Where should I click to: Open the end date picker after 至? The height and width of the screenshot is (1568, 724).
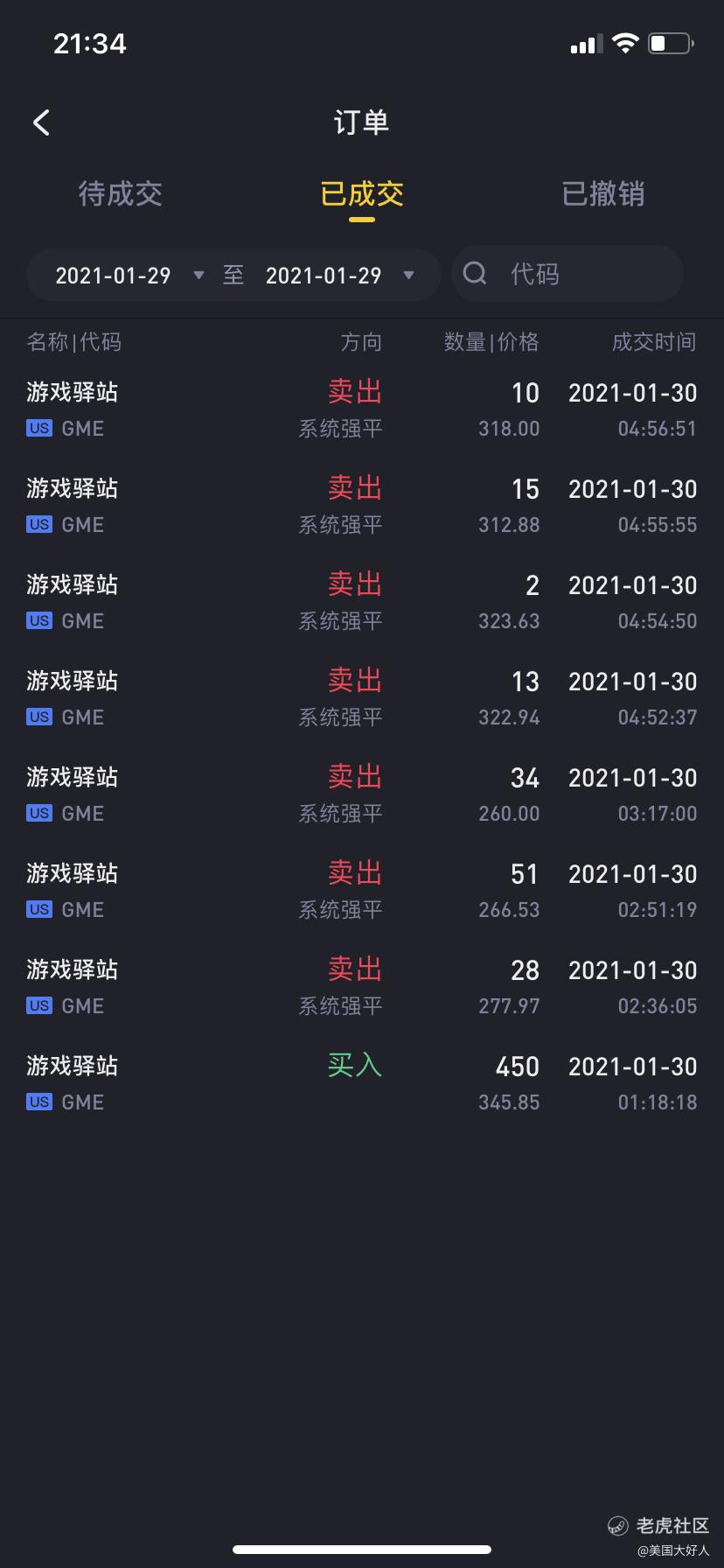pos(339,276)
